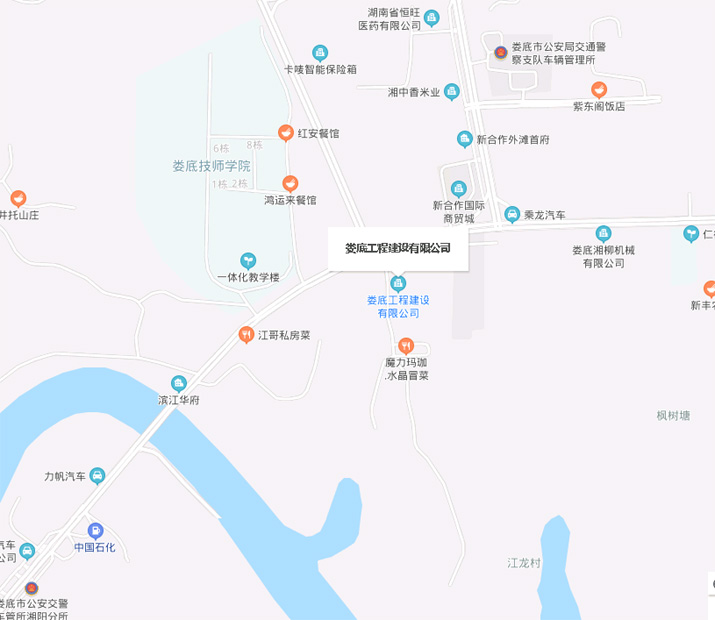Tap the 娄底工程建设有限公司 map marker

pyautogui.click(x=398, y=284)
